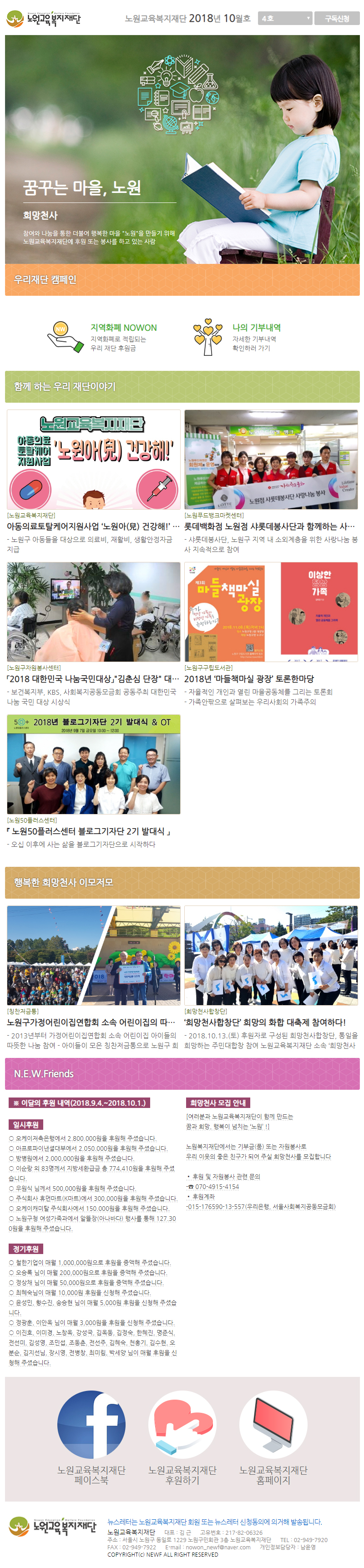Viewport: 364px width, 1568px height.
Task: Tap the 노원교육복지재단 logo in the header
Action: (43, 19)
